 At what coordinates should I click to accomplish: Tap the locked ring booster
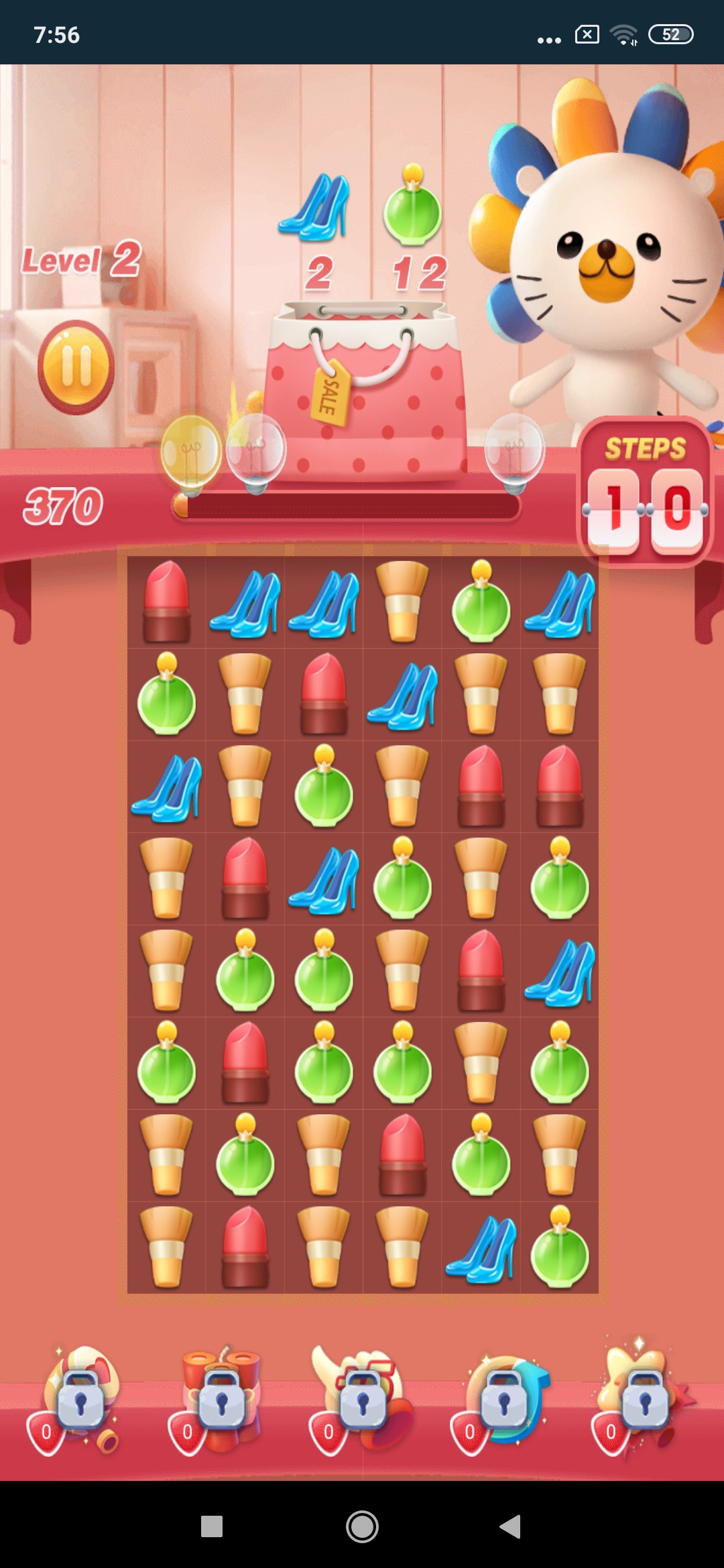tap(77, 1400)
